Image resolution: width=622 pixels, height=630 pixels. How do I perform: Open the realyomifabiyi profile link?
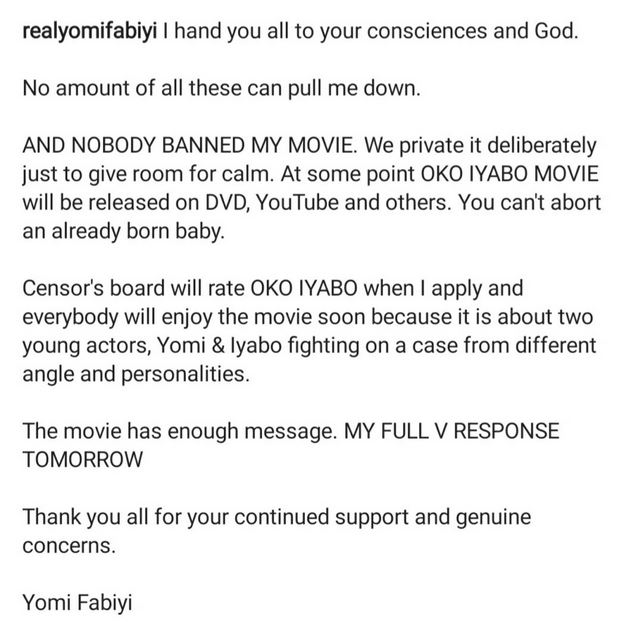click(x=90, y=32)
